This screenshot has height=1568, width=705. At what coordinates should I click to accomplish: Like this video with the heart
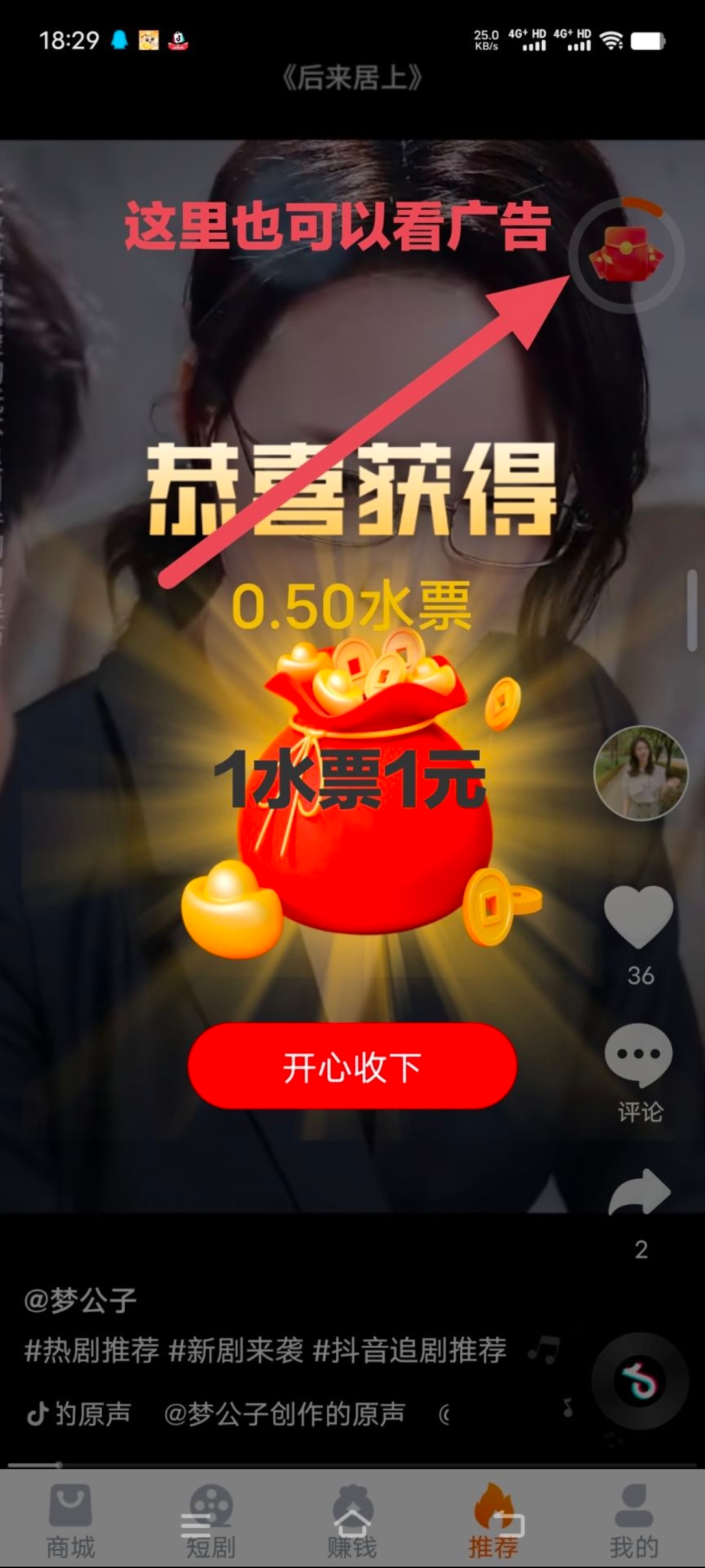coord(639,917)
